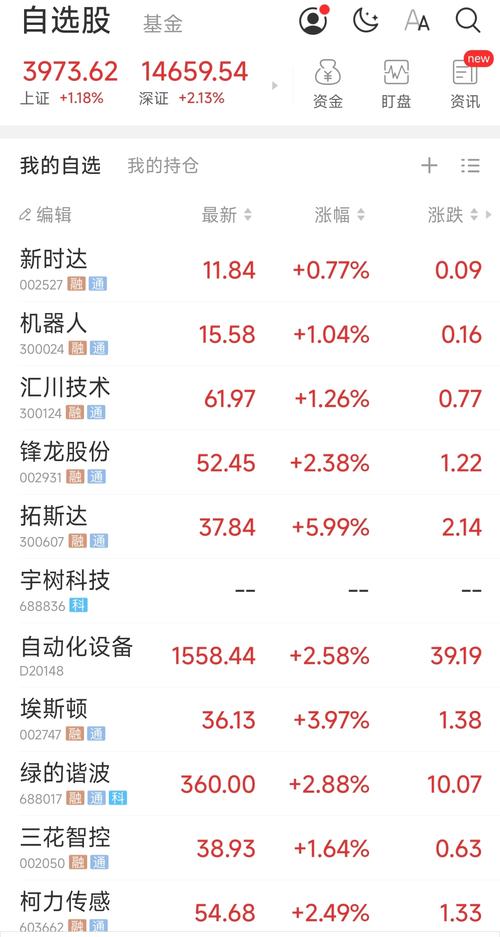View the 拓斯达 stock row
This screenshot has width=500, height=937.
click(x=250, y=526)
